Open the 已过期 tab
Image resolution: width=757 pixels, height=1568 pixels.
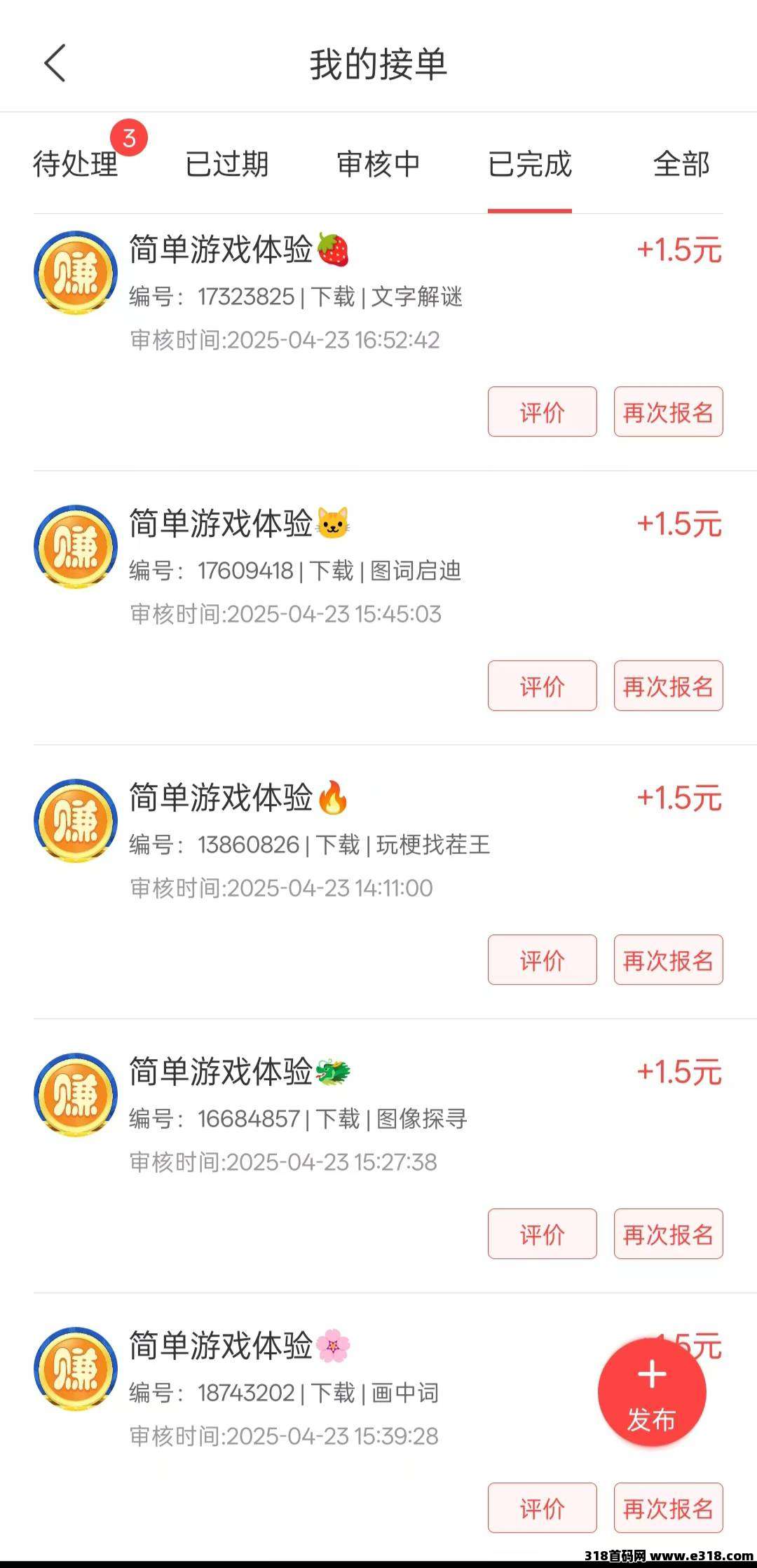coord(226,166)
